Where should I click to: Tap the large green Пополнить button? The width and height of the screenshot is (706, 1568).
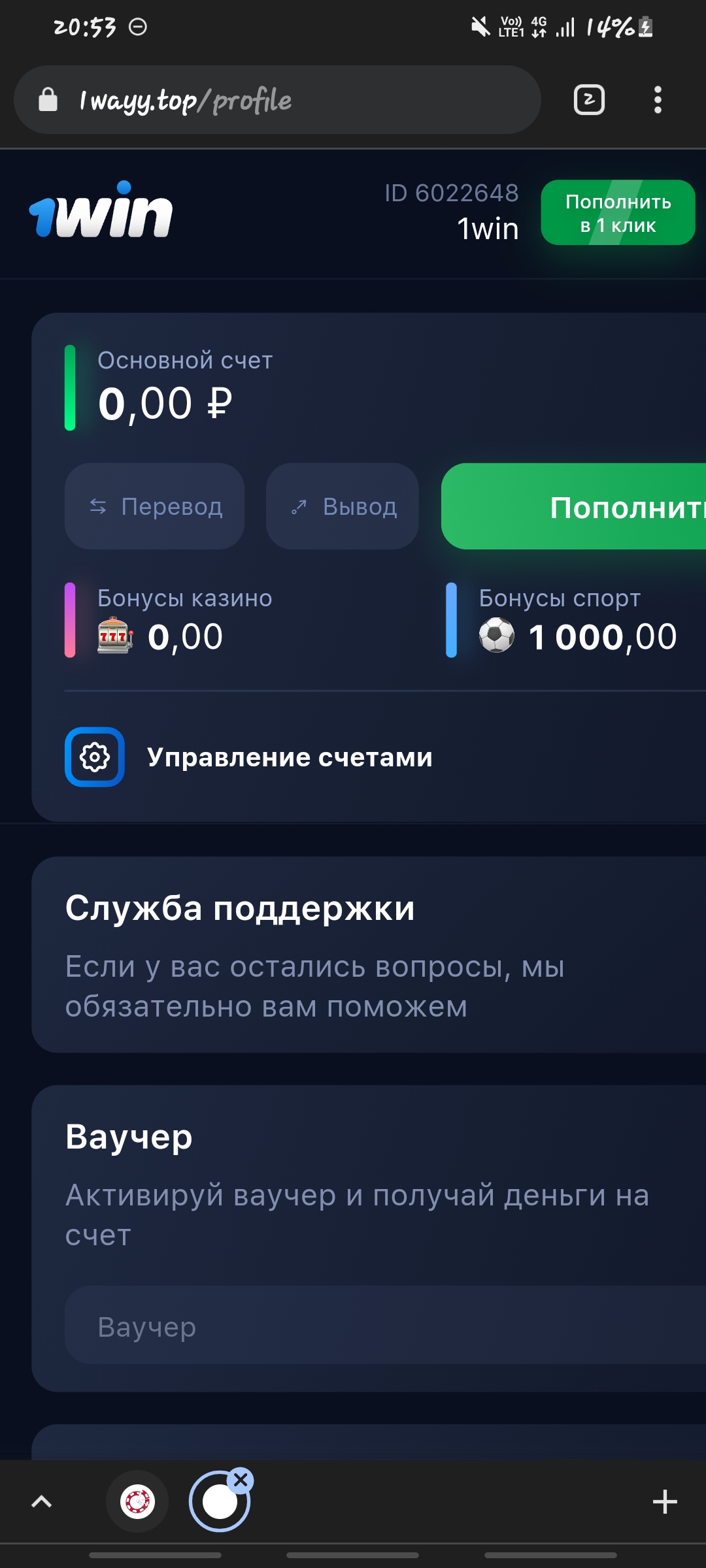(x=575, y=507)
